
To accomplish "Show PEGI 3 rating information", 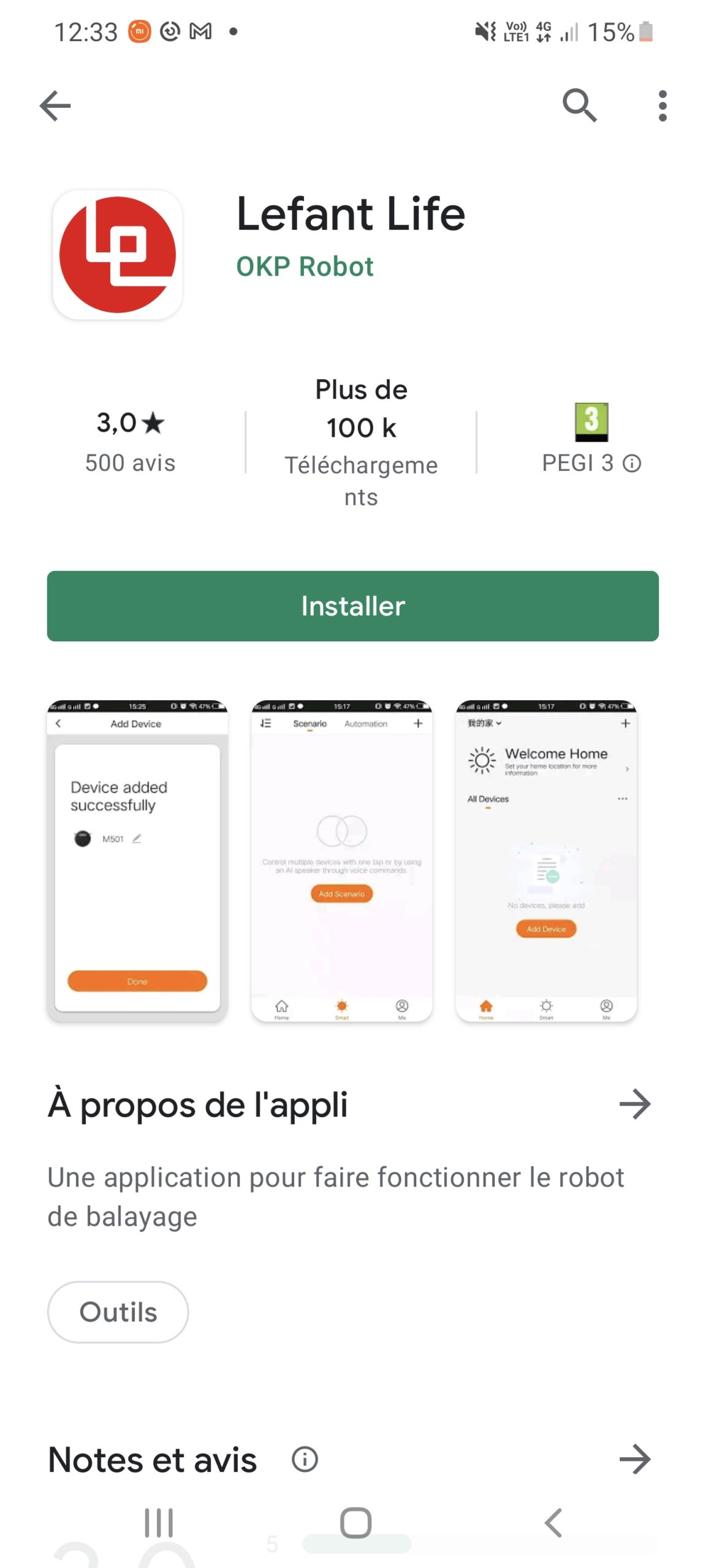I will (x=632, y=464).
